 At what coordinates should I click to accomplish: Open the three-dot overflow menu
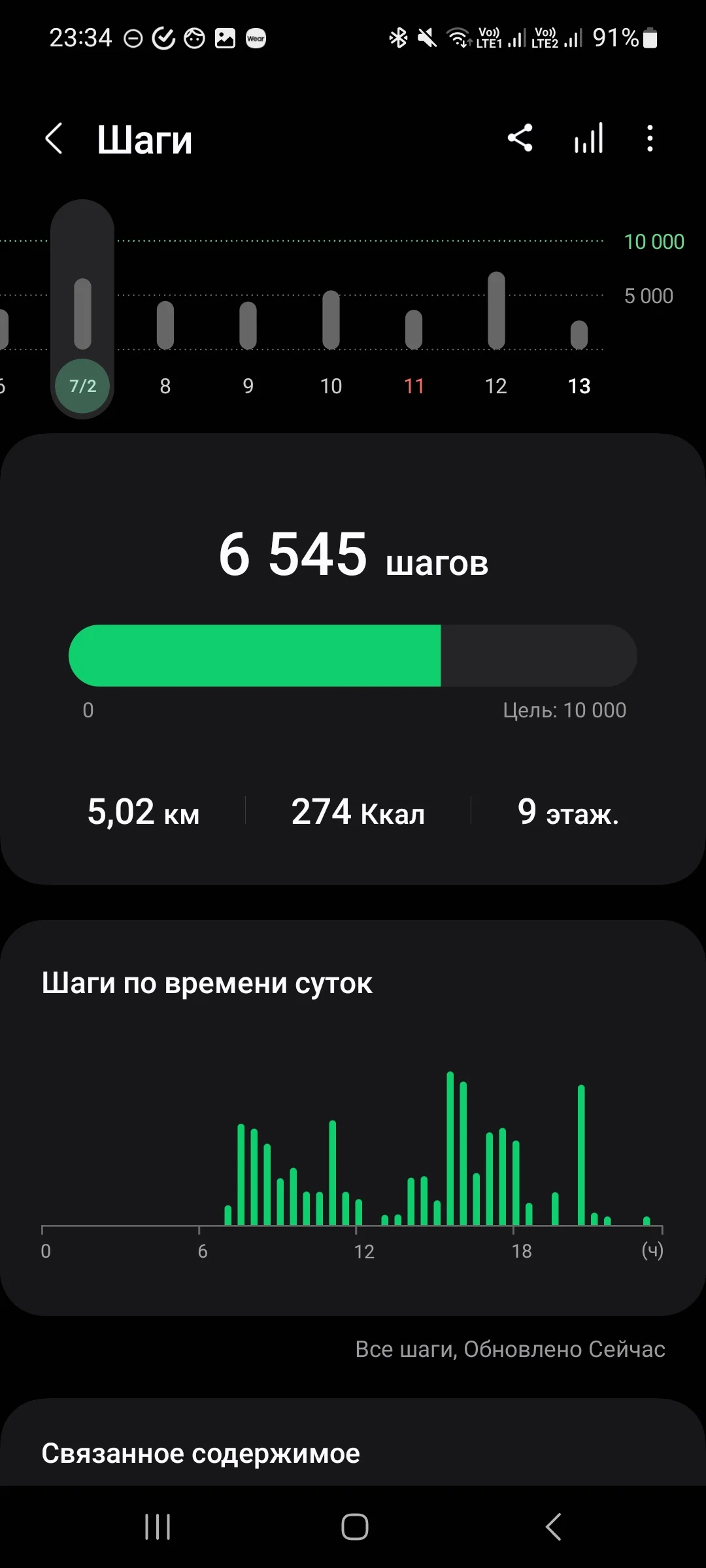point(649,139)
